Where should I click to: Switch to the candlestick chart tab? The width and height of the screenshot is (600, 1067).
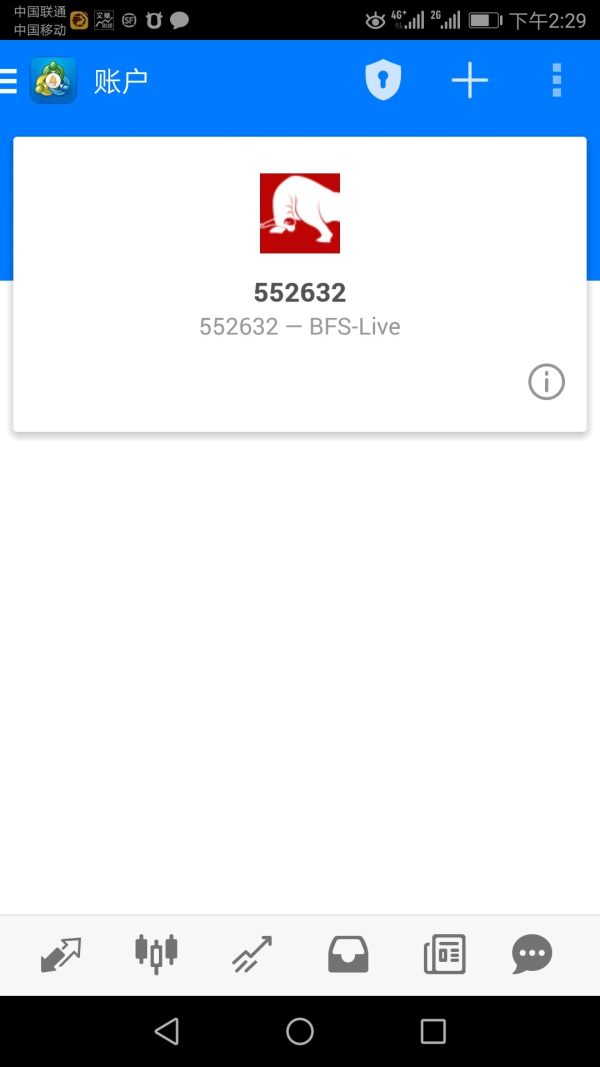[x=156, y=954]
